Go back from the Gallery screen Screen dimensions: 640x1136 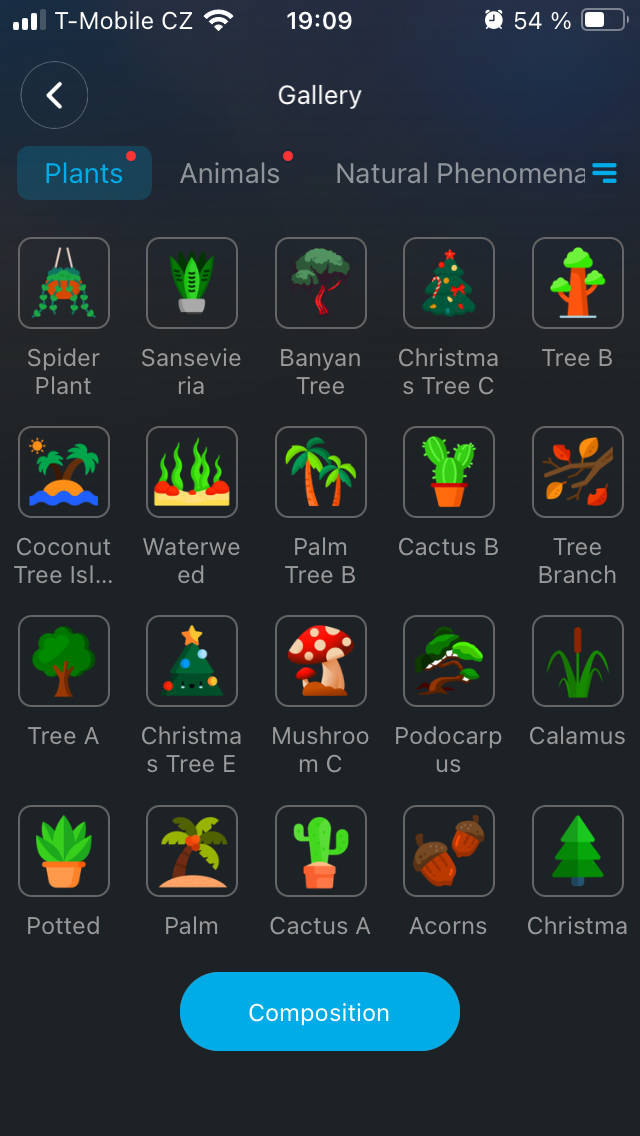(55, 95)
